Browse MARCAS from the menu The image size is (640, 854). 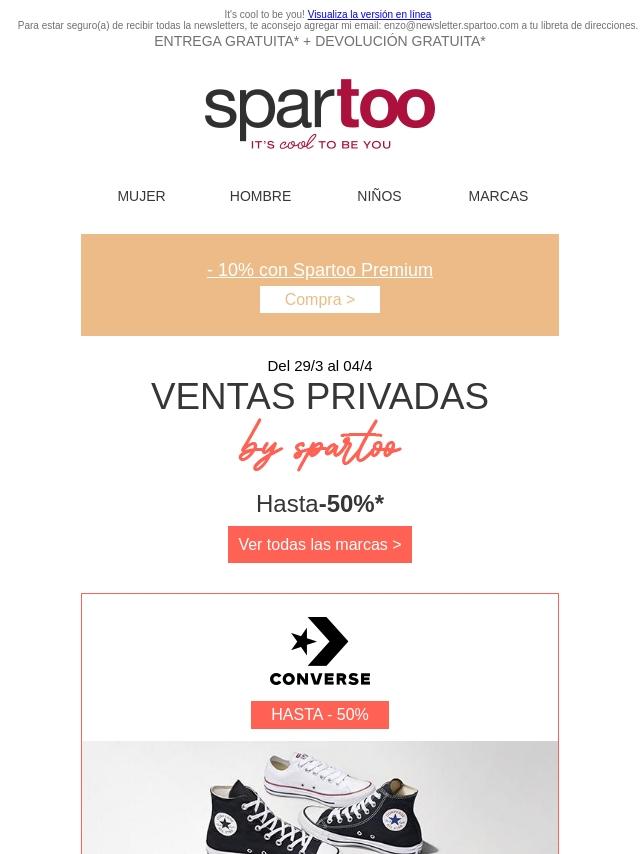pos(498,196)
